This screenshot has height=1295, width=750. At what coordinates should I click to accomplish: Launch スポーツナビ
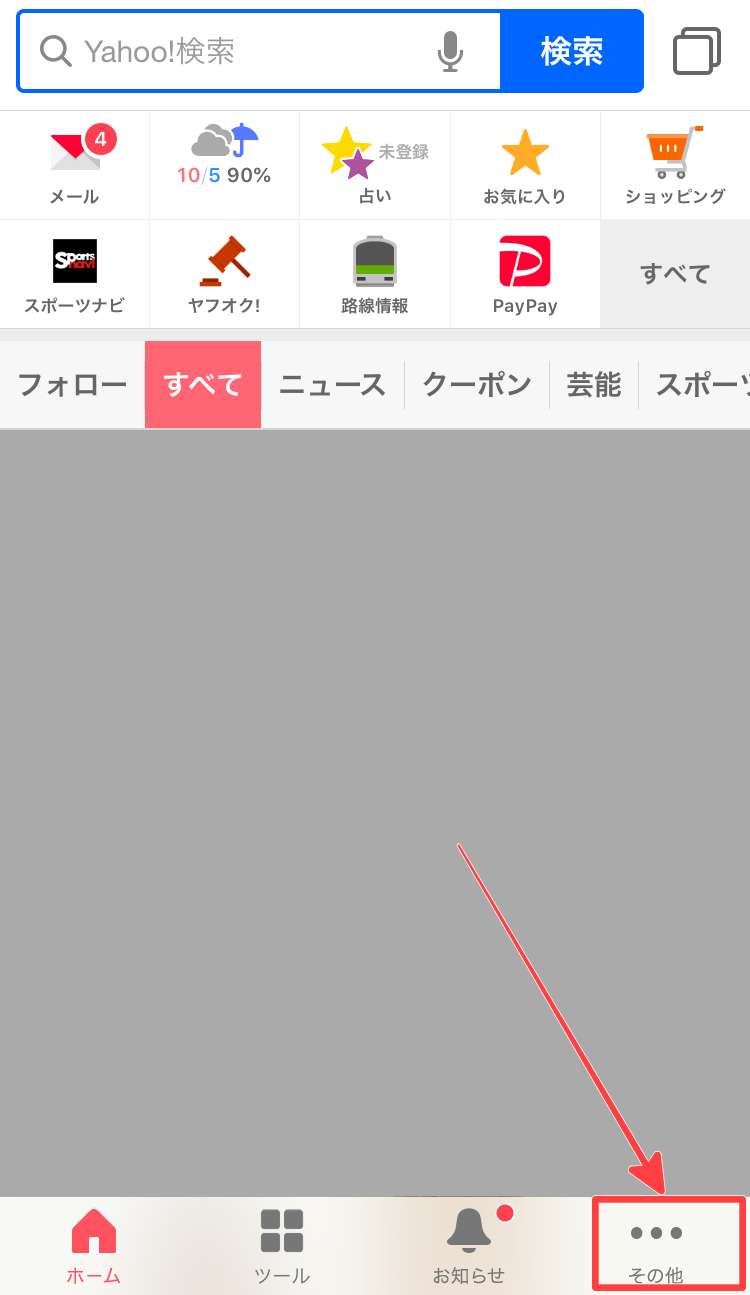75,275
